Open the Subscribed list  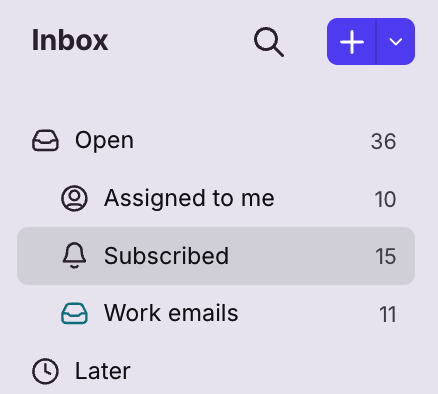pos(216,256)
